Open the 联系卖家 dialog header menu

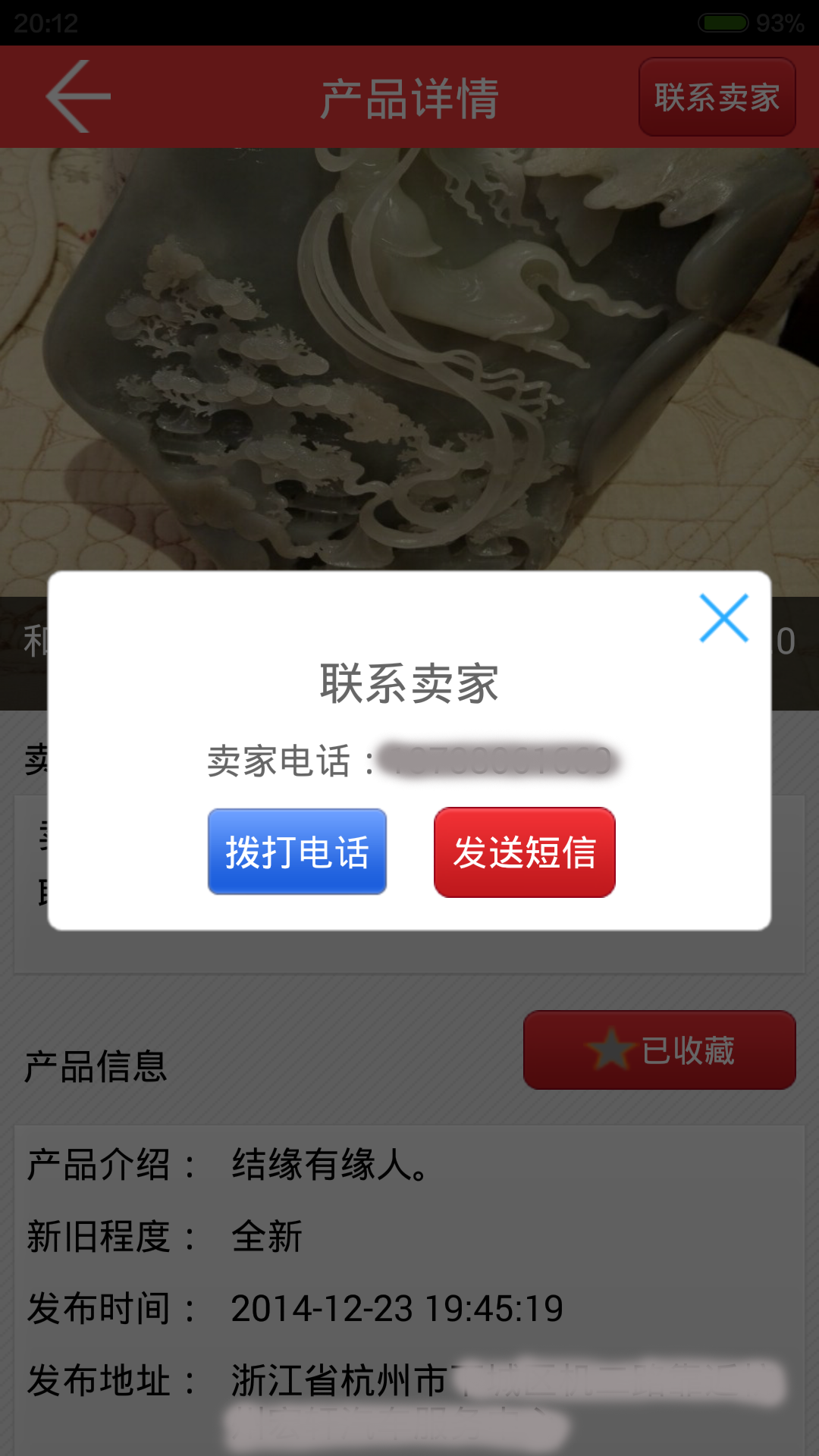409,680
